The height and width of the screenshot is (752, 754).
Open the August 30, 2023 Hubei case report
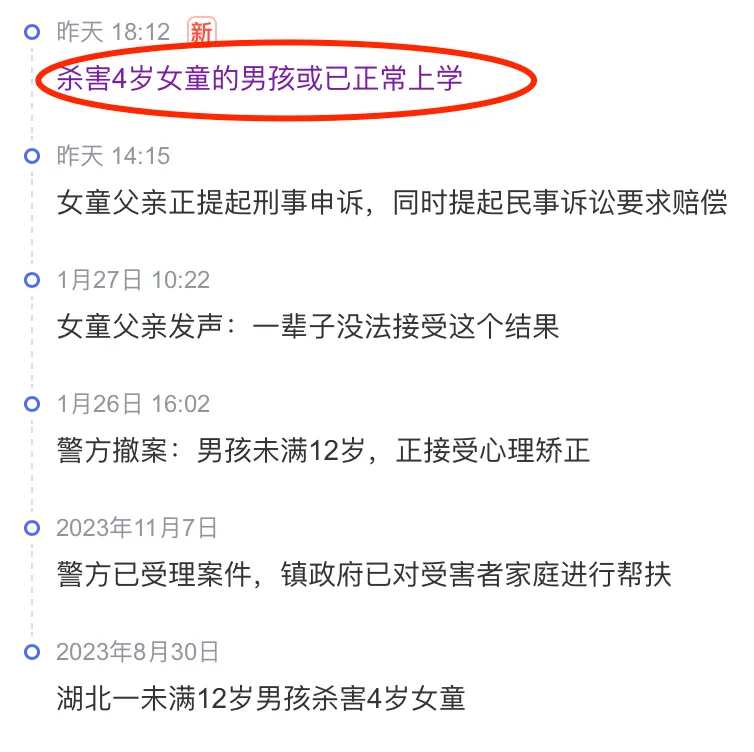261,697
